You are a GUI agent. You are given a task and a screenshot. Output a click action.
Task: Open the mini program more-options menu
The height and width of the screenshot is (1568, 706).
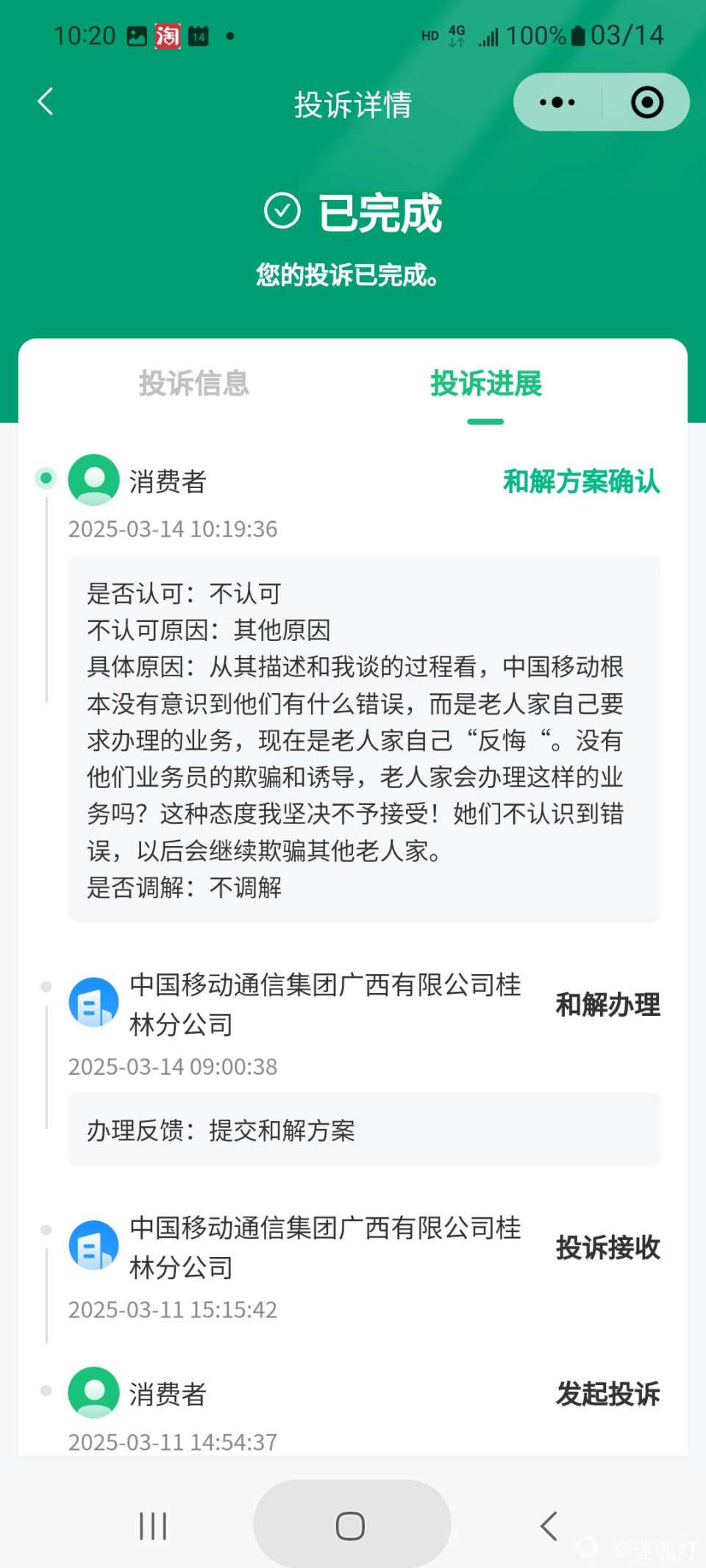click(x=557, y=102)
